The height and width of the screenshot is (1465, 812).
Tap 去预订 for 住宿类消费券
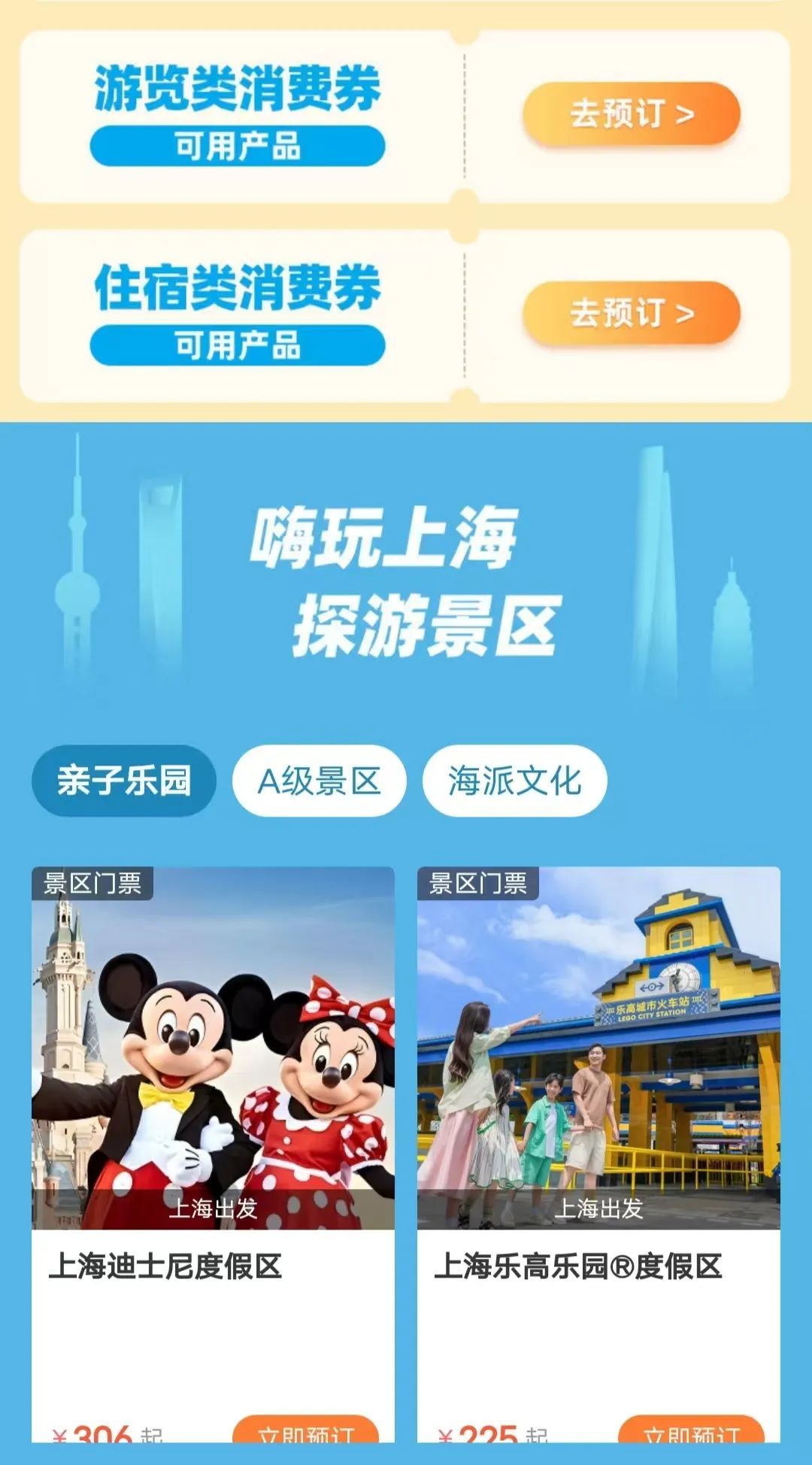(632, 313)
